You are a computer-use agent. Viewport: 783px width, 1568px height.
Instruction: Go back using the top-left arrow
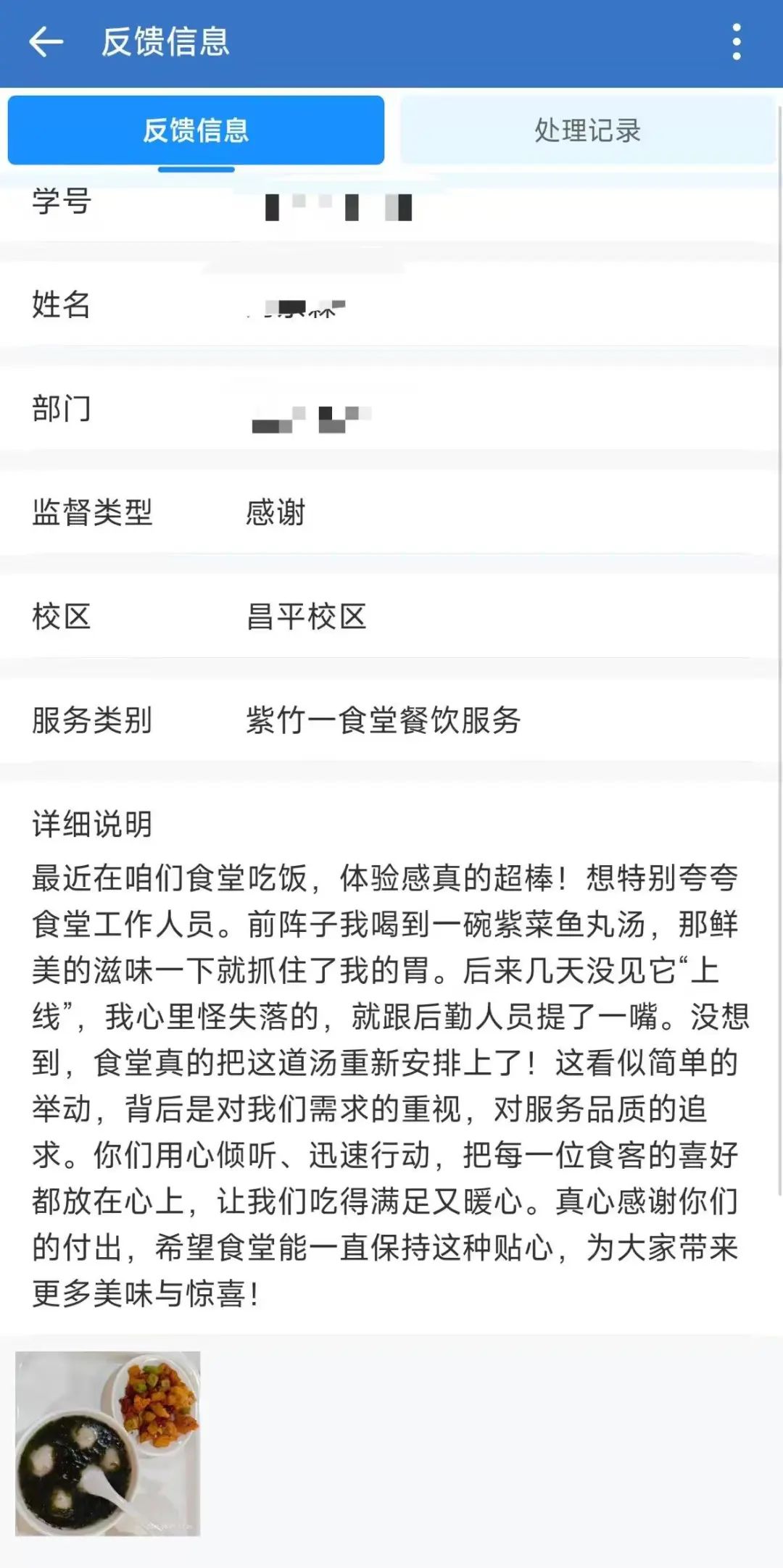click(x=46, y=42)
